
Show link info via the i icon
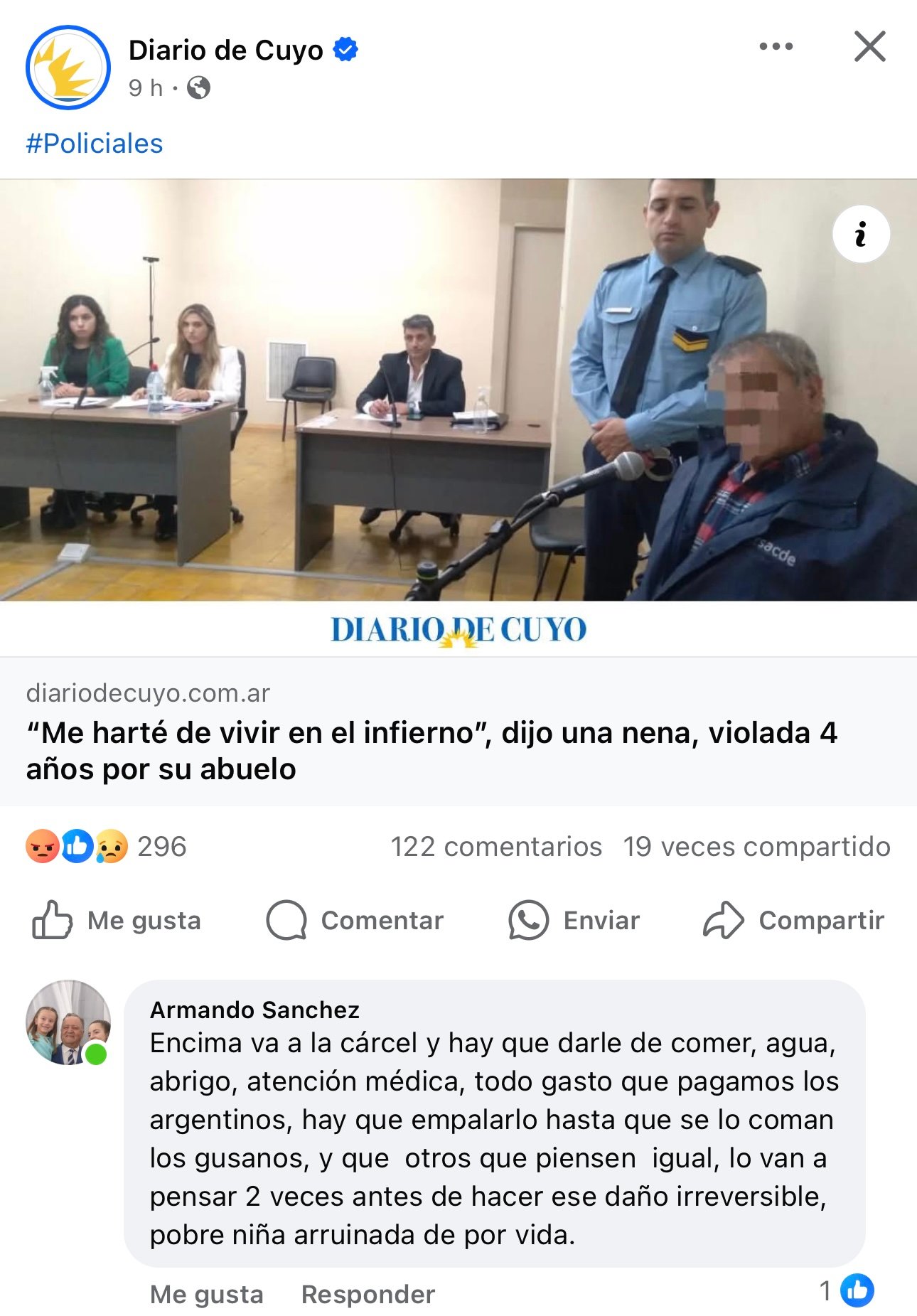861,234
